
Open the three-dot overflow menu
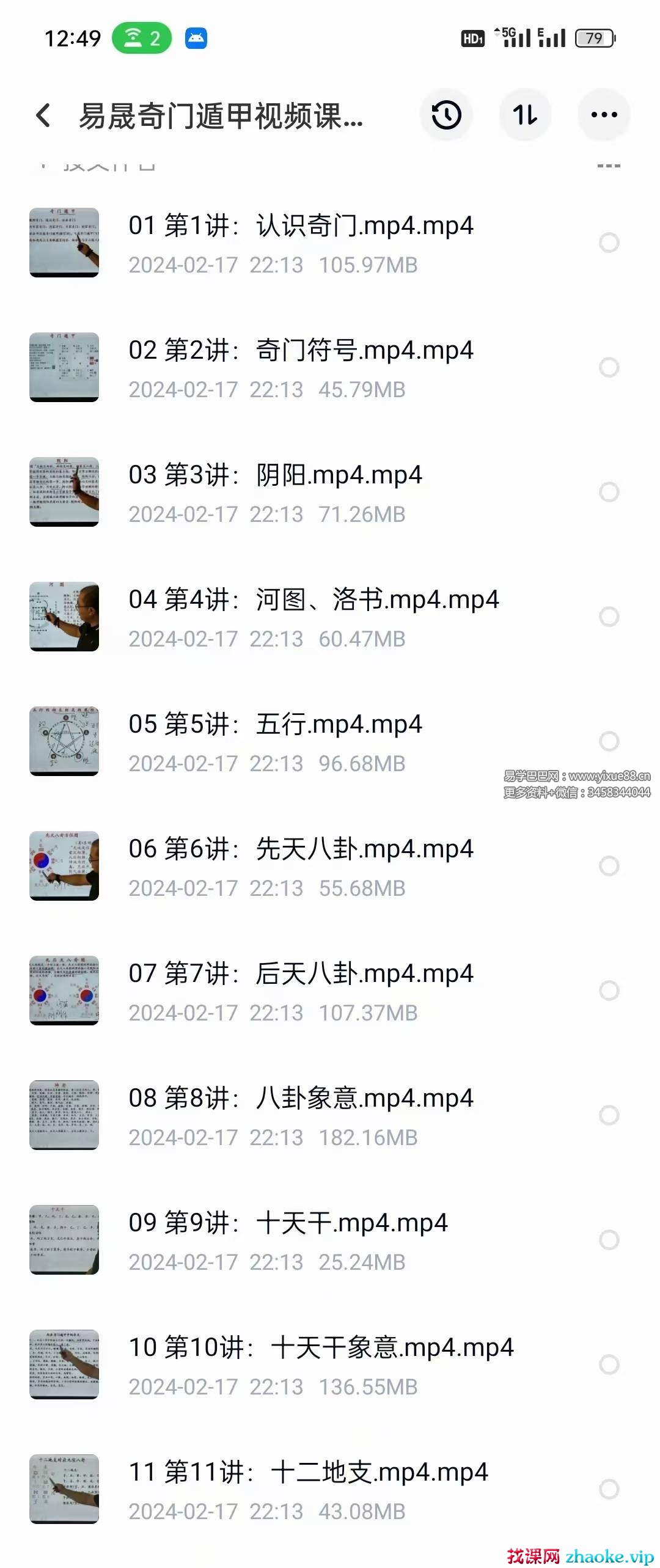pyautogui.click(x=604, y=115)
